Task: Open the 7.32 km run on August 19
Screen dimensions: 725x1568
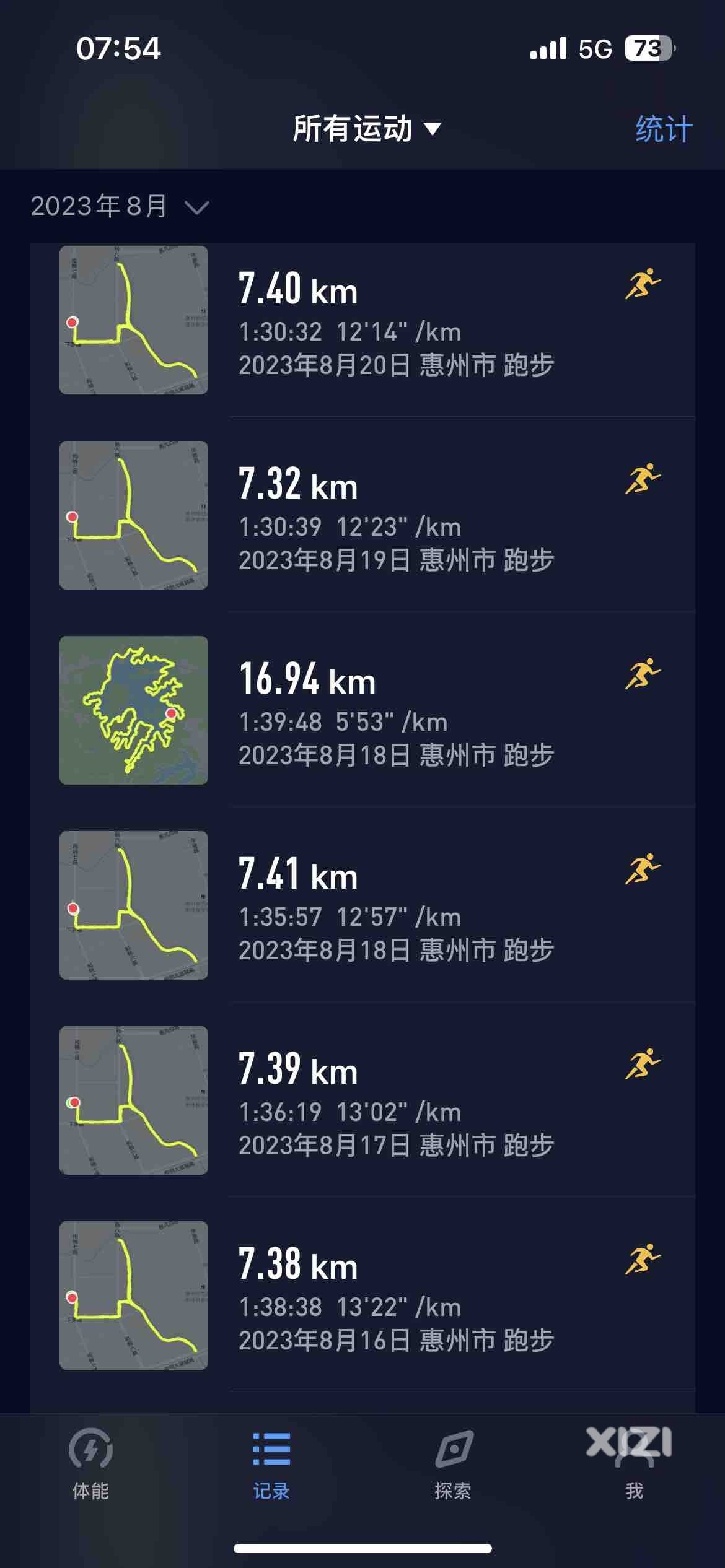Action: [362, 515]
